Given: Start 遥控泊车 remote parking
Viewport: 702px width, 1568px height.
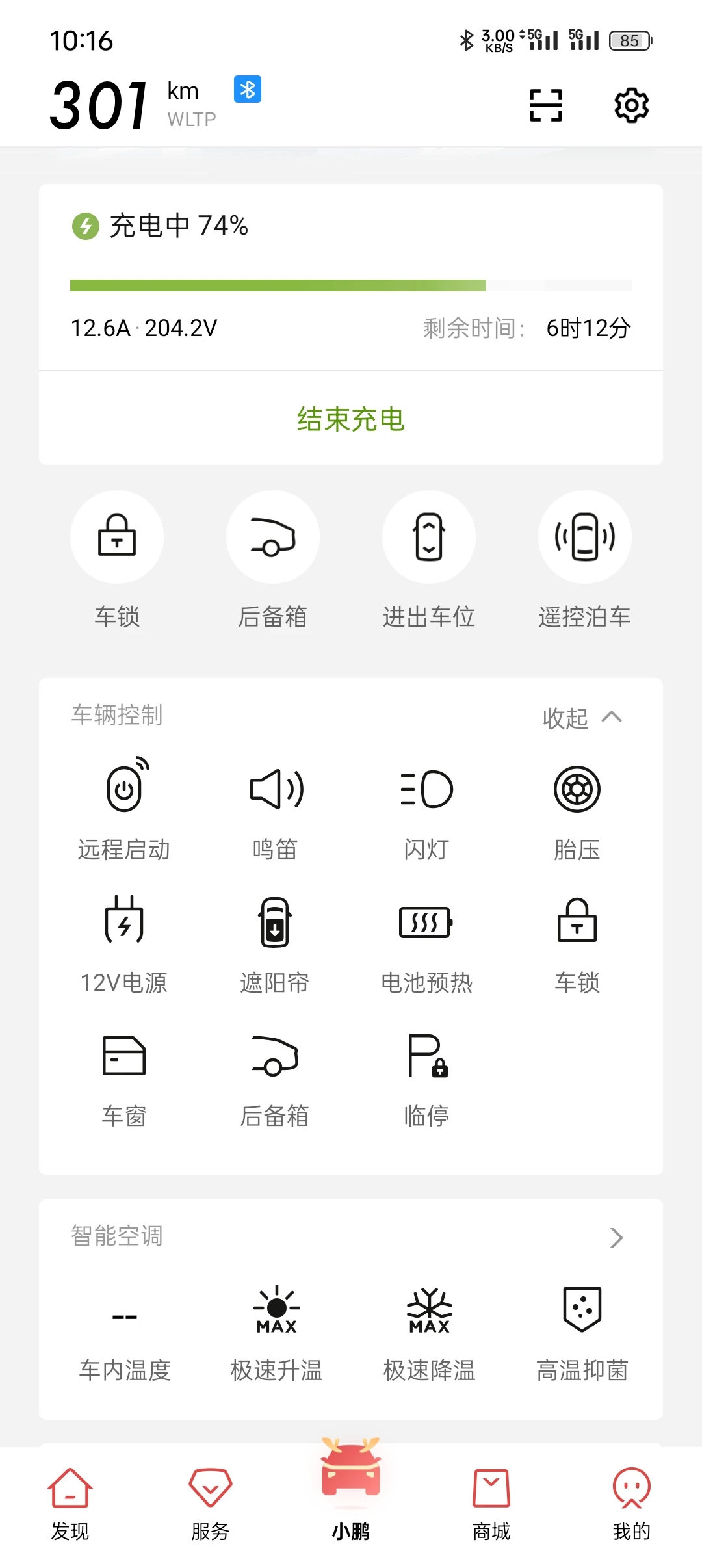Looking at the screenshot, I should click(584, 537).
